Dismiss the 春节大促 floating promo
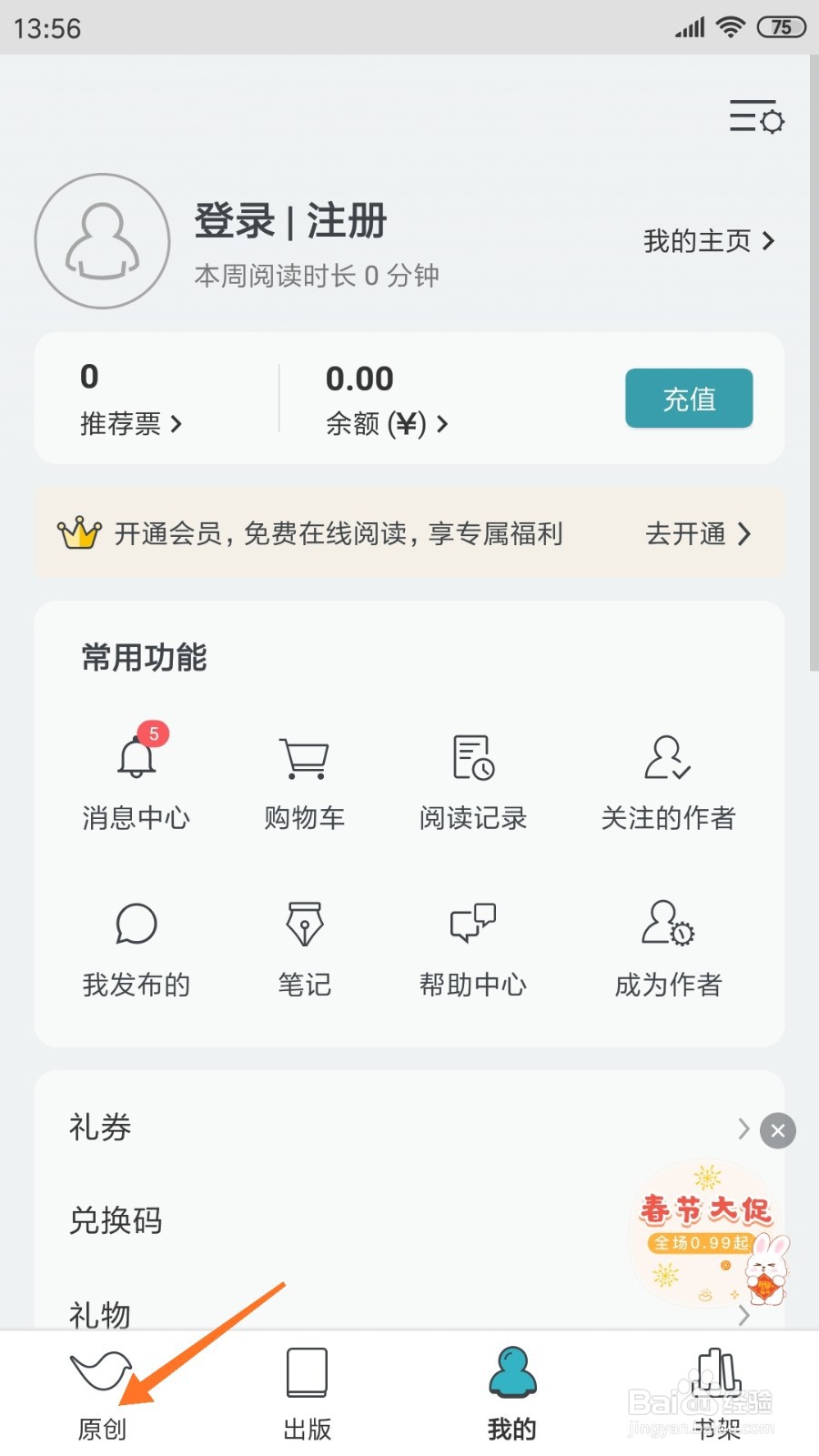Viewport: 819px width, 1456px height. pos(778,1131)
